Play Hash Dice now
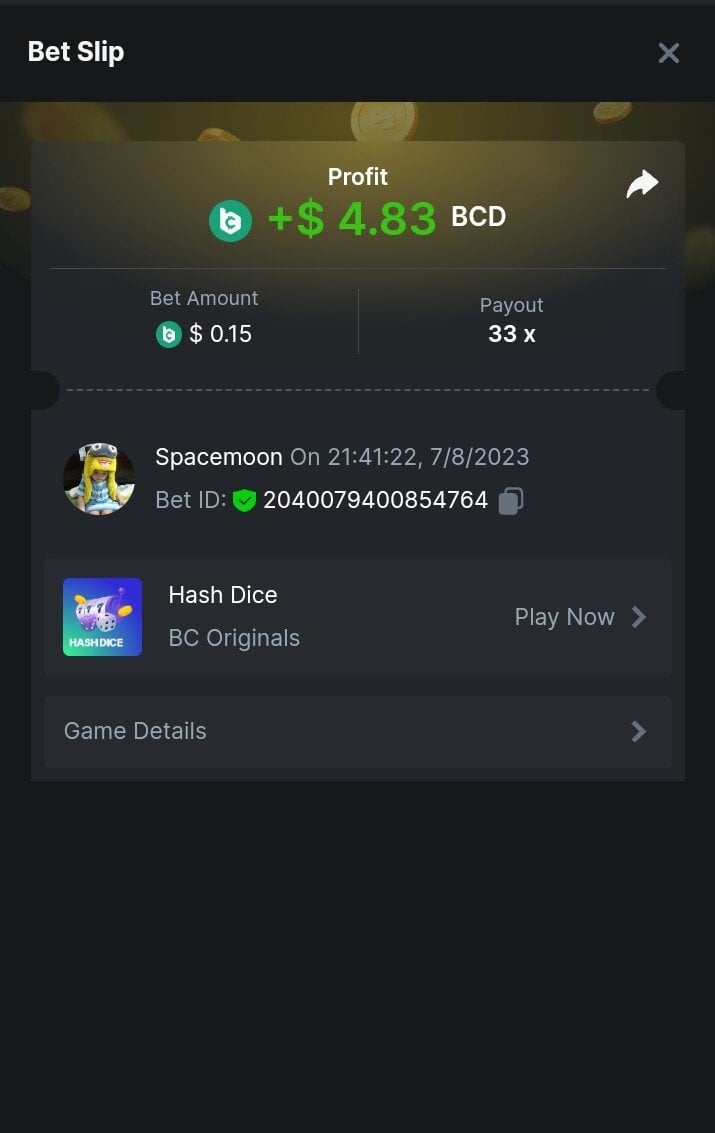 click(x=580, y=617)
